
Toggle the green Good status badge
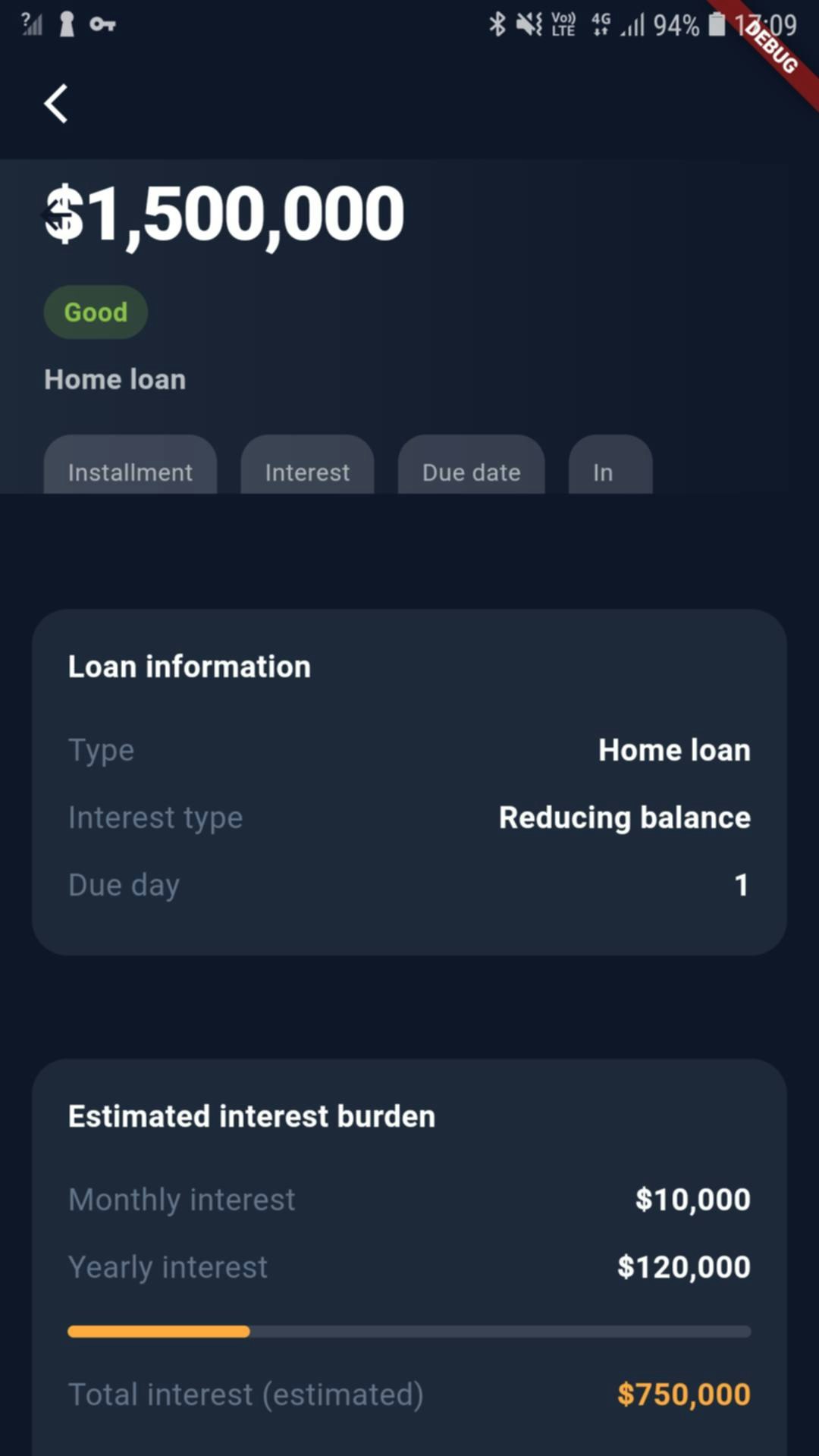pyautogui.click(x=96, y=312)
